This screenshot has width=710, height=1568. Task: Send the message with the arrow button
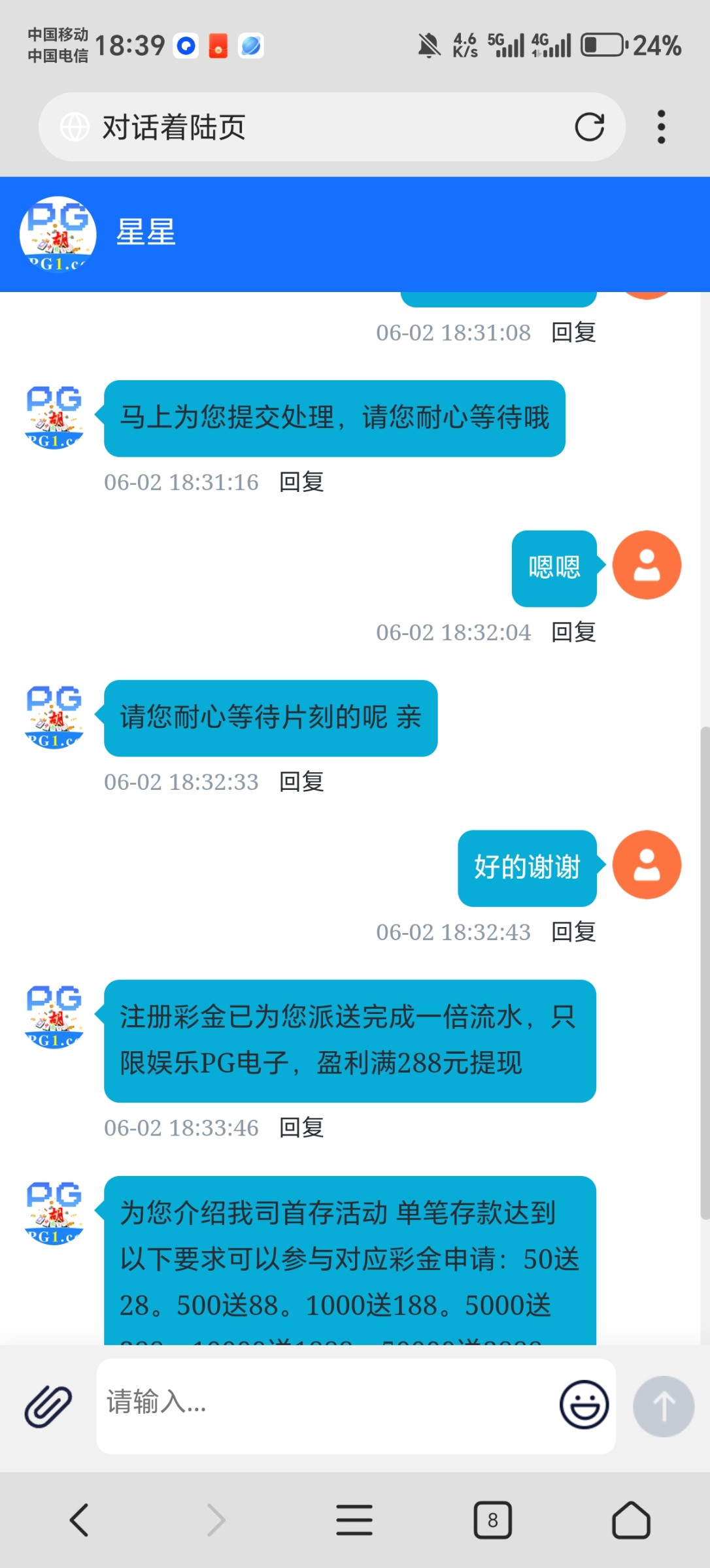pyautogui.click(x=663, y=1405)
